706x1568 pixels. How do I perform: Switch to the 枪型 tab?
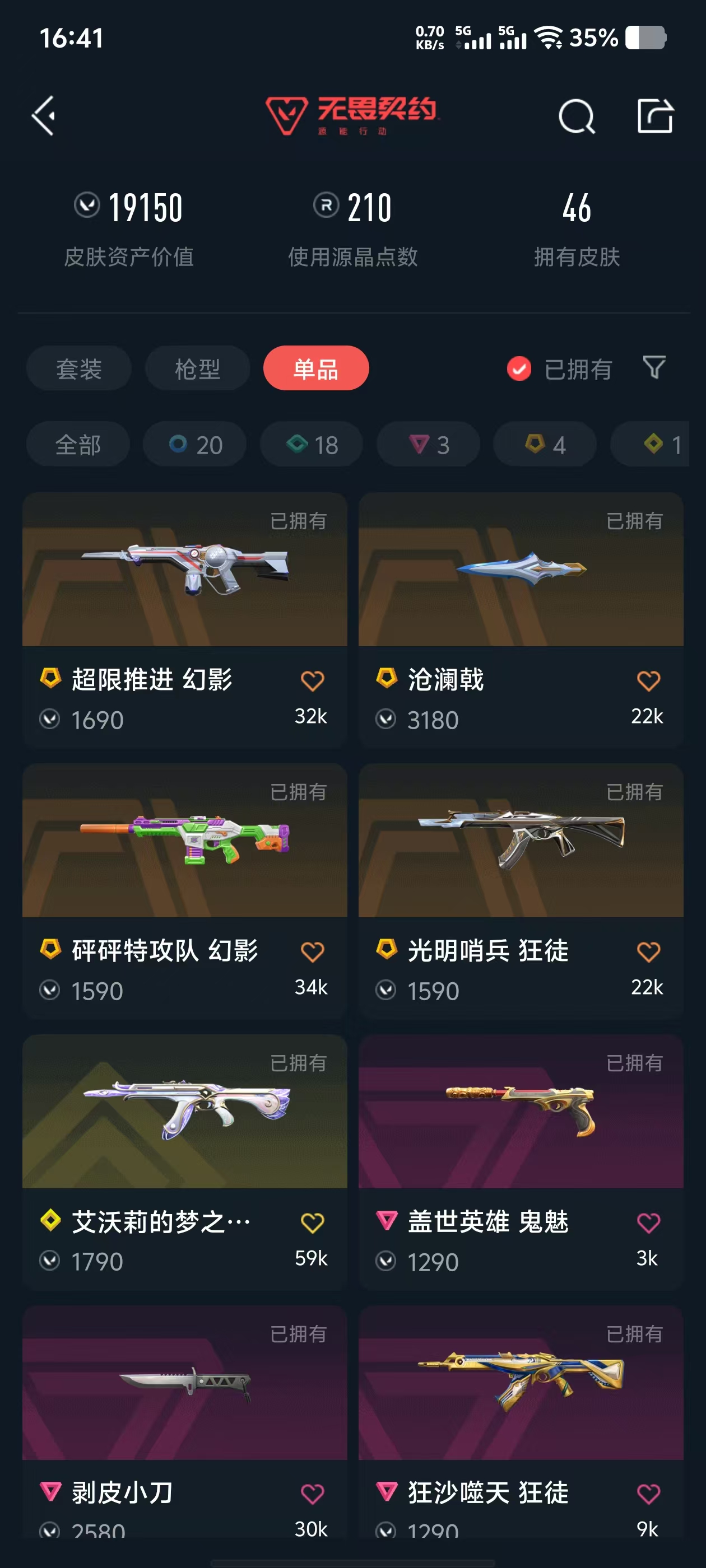pyautogui.click(x=197, y=368)
